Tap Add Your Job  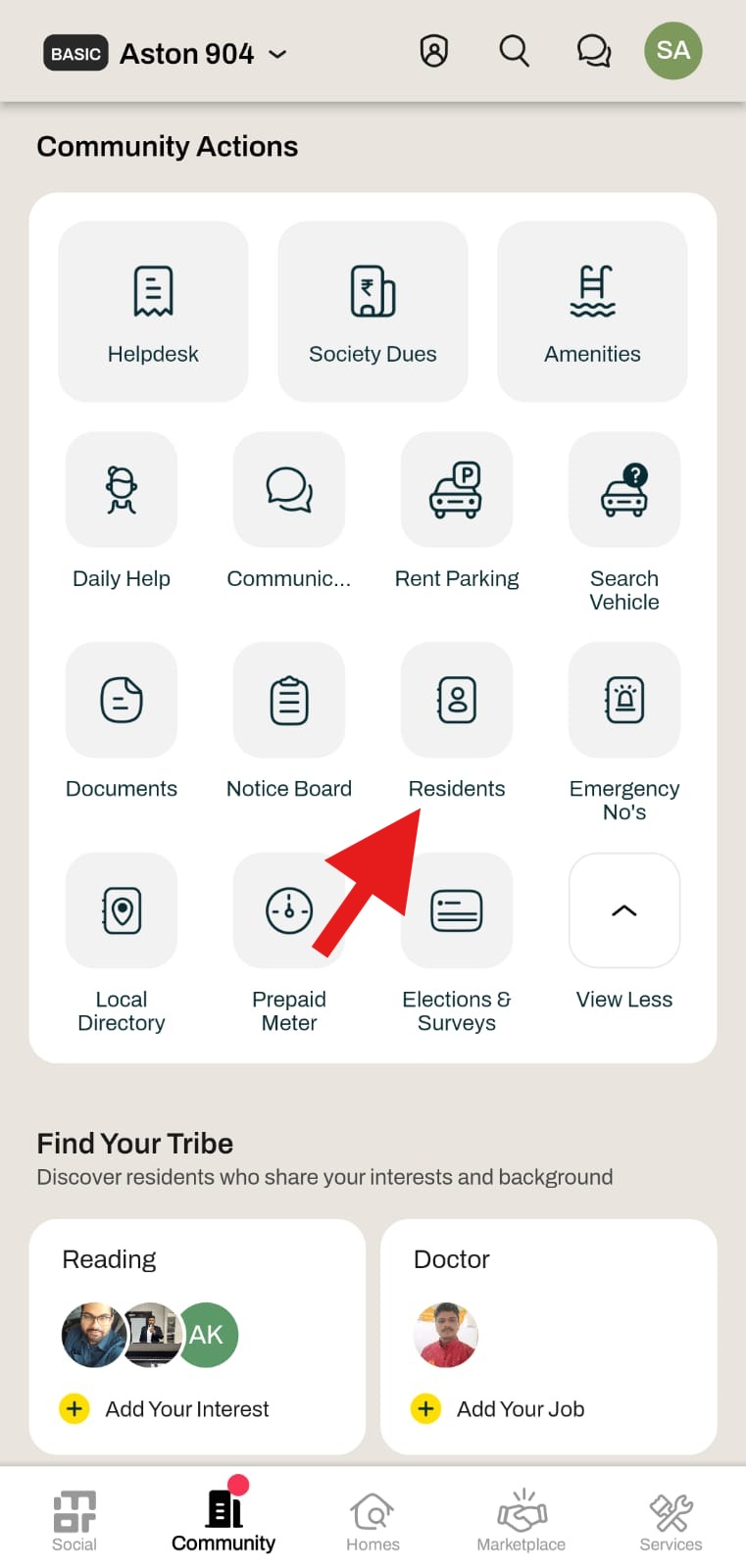coord(498,1408)
